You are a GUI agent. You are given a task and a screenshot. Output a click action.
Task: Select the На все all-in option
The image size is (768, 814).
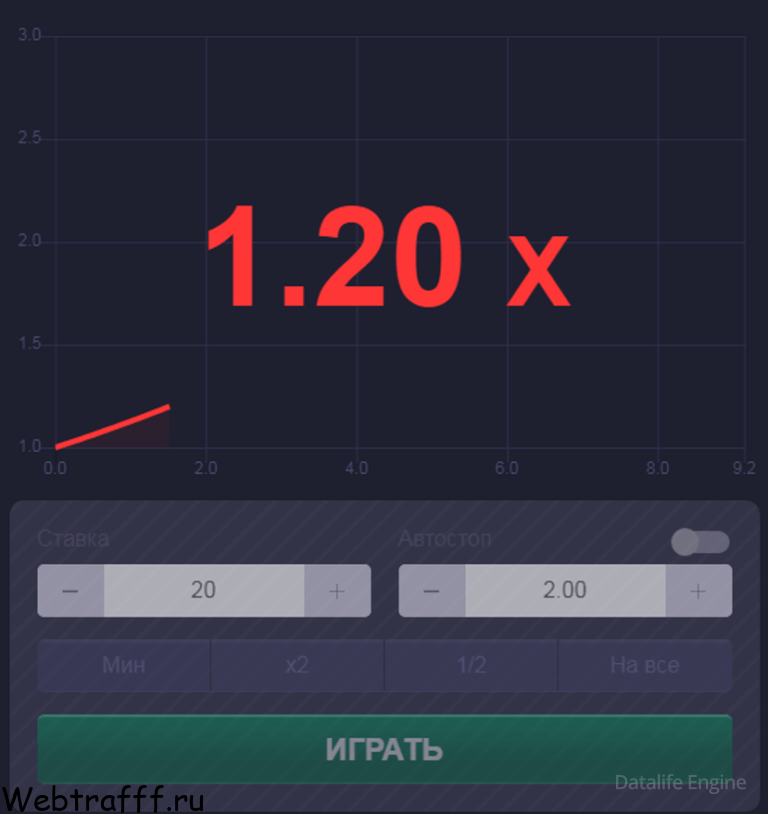[644, 664]
